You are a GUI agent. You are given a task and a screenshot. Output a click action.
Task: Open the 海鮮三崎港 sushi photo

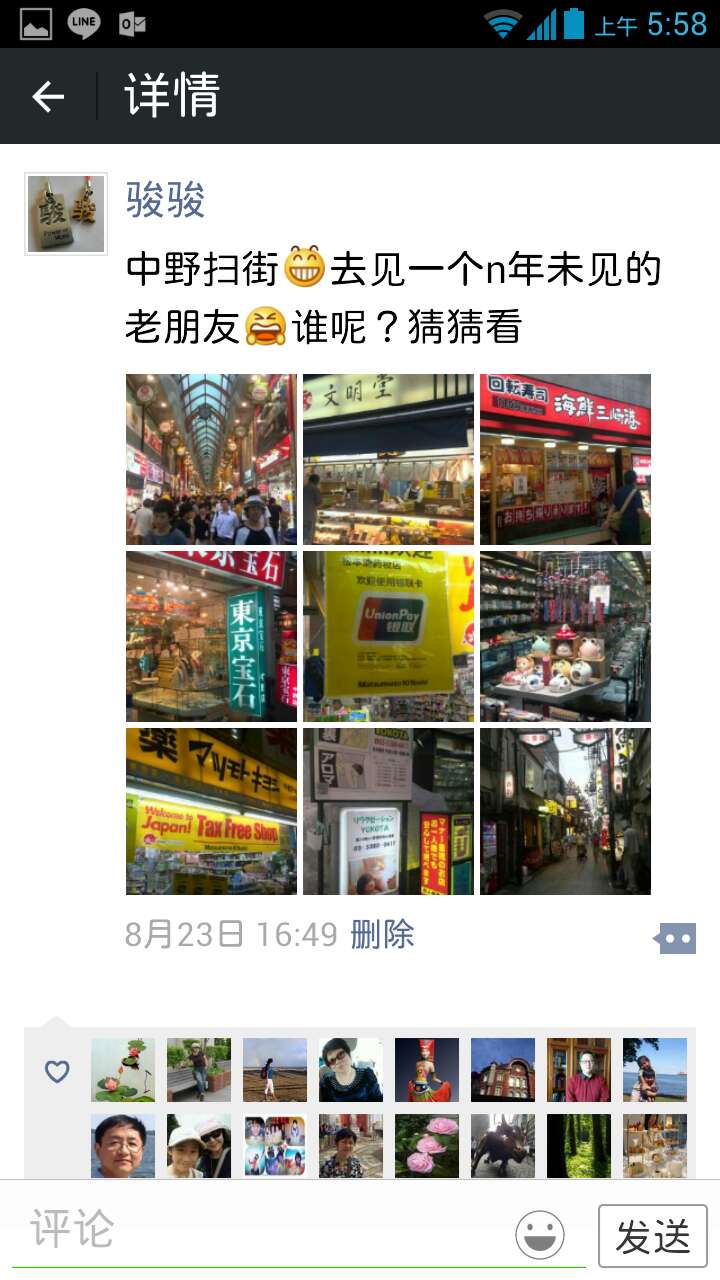tap(565, 459)
